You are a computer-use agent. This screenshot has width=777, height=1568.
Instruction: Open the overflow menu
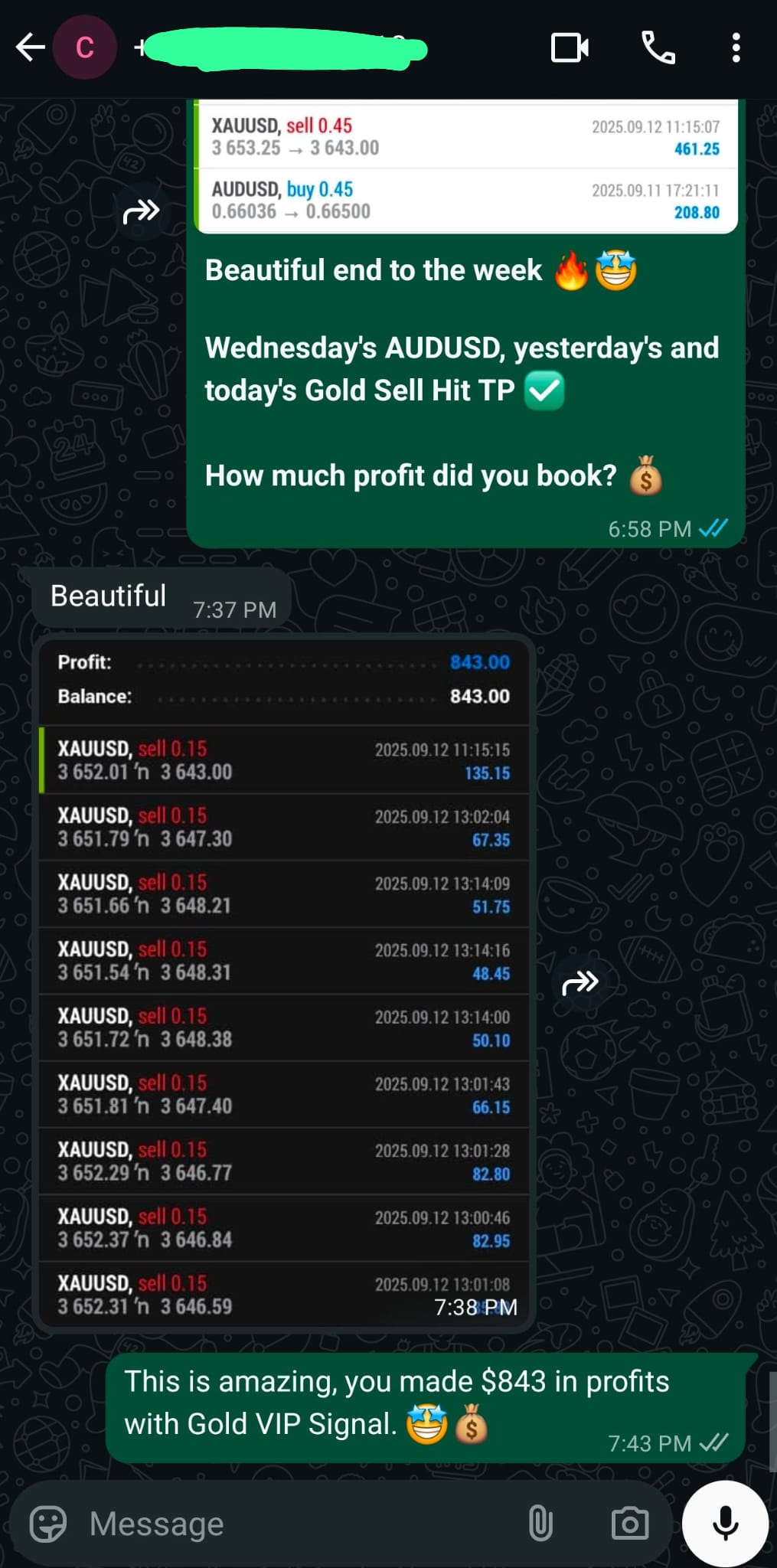click(736, 47)
